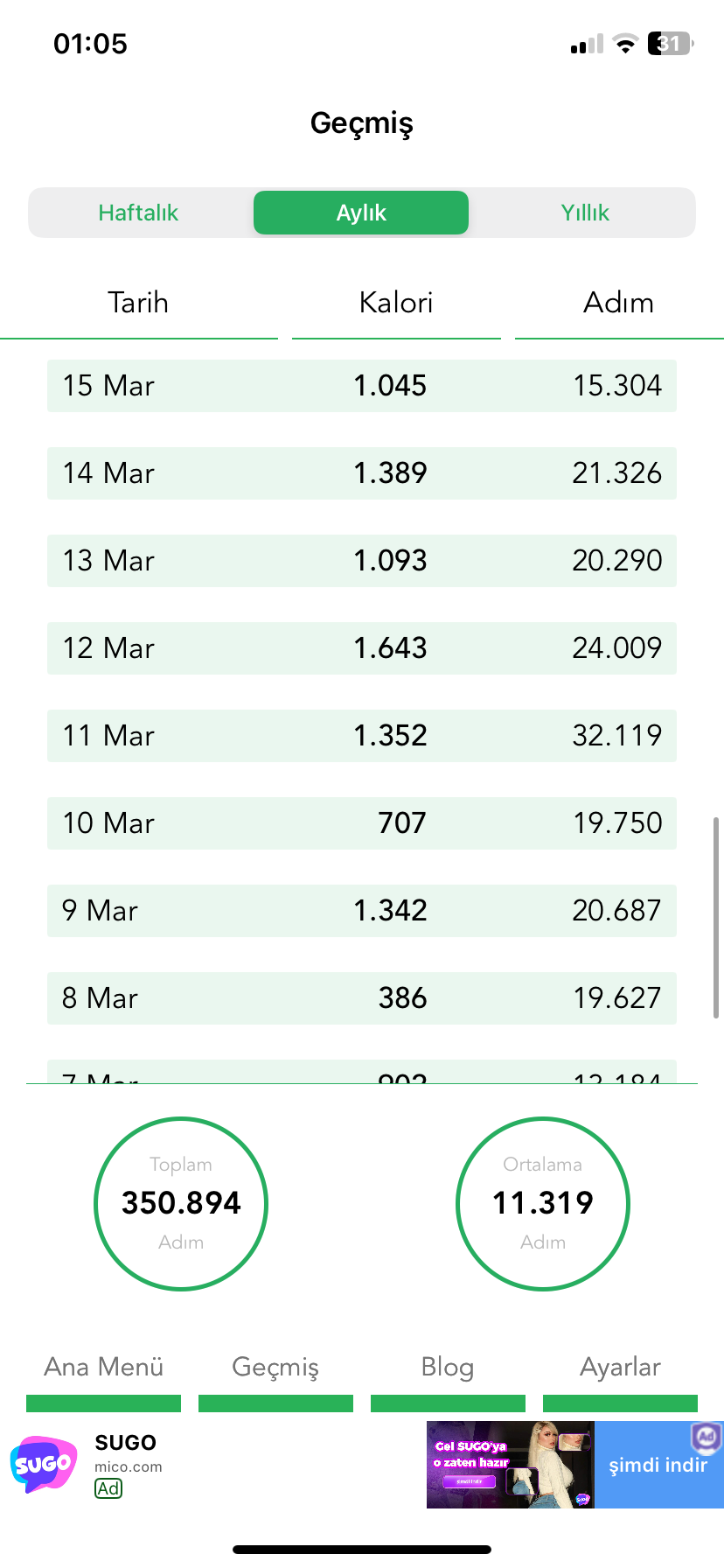Switch to the Haftalık view
This screenshot has width=724, height=1568.
tap(138, 213)
